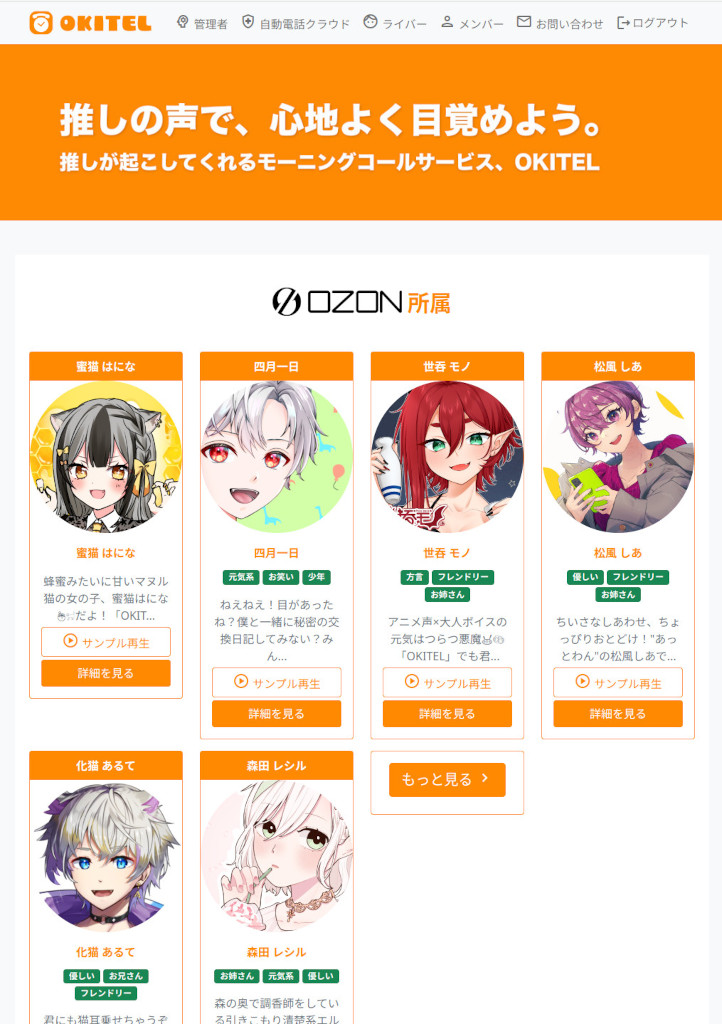Viewport: 722px width, 1024px height.
Task: Open 森田 レシル's profile picture
Action: pyautogui.click(x=277, y=856)
